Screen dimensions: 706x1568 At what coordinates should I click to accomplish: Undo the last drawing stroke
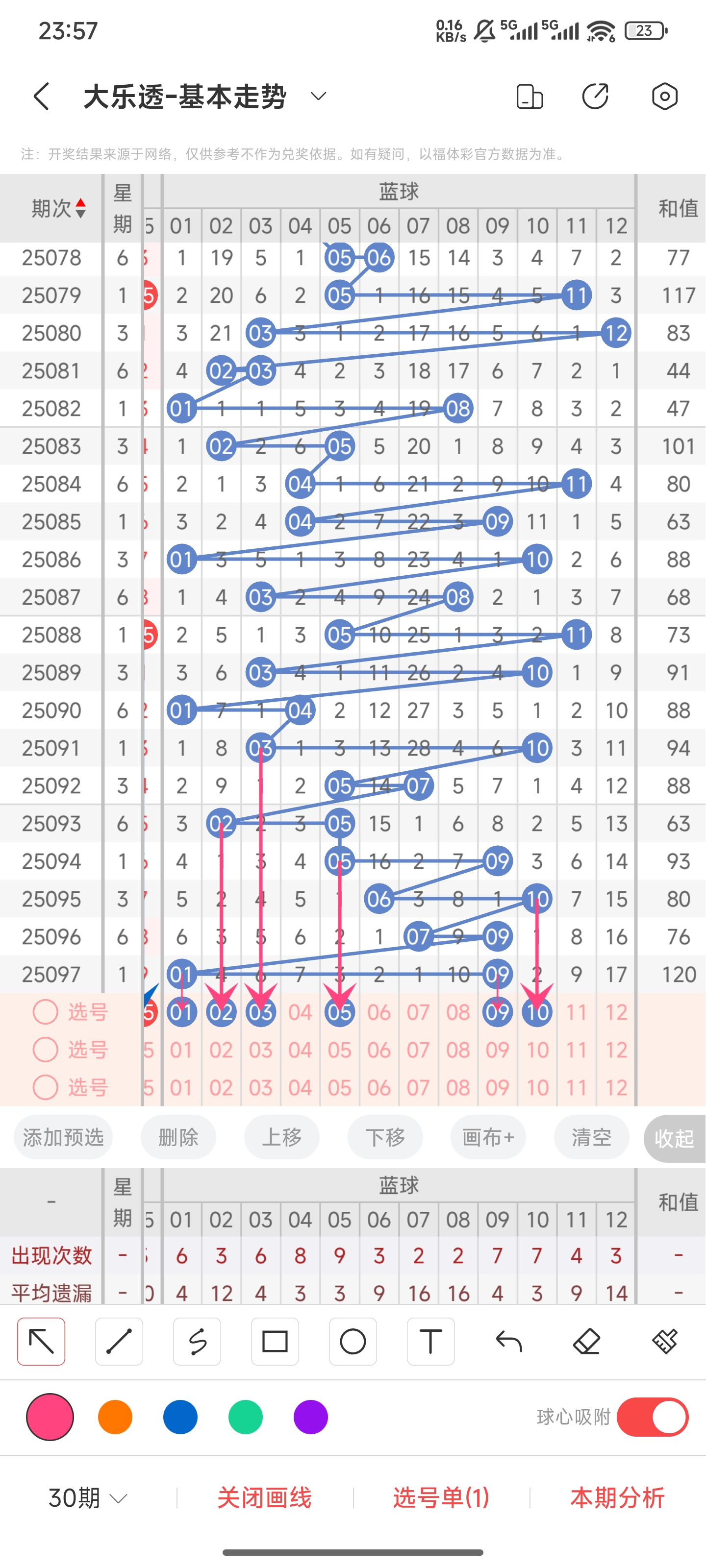click(x=508, y=1342)
